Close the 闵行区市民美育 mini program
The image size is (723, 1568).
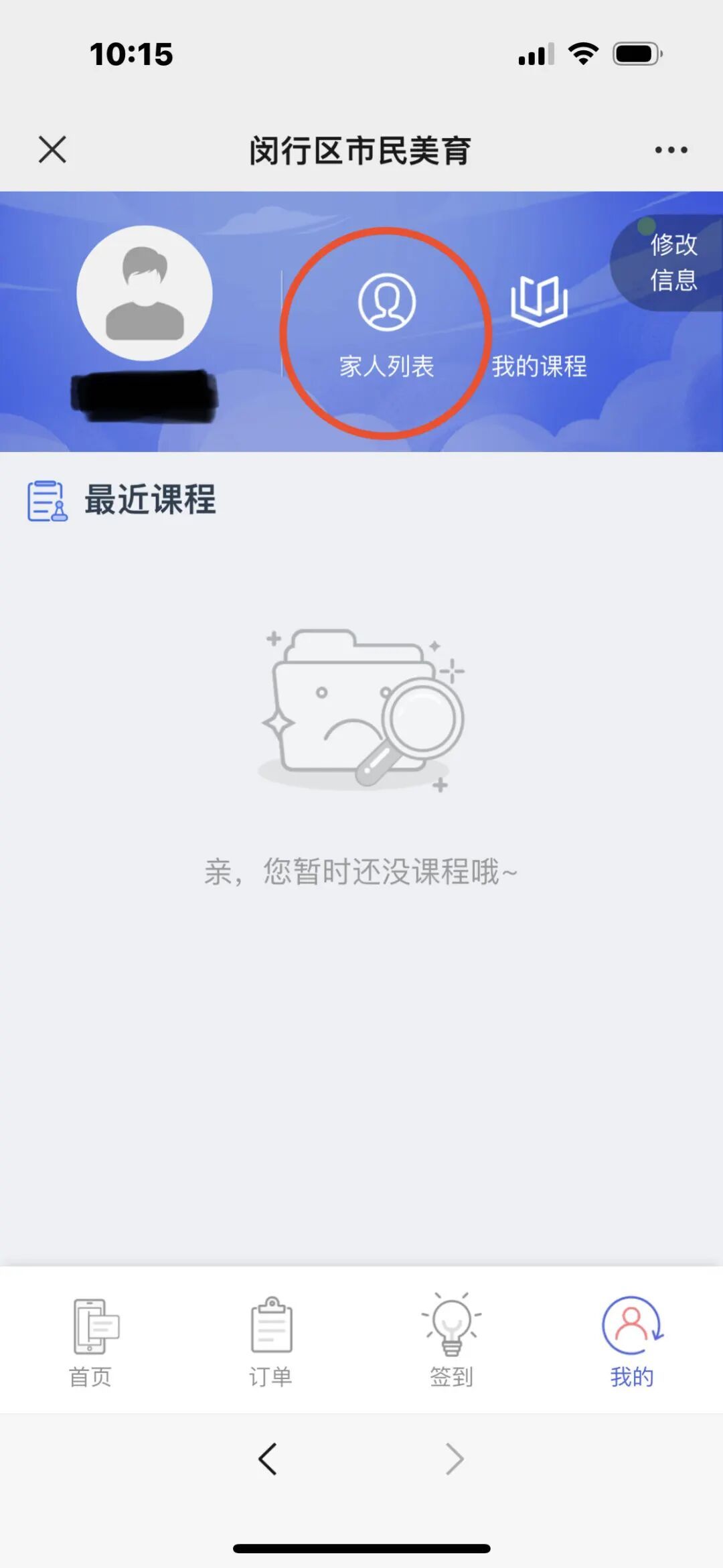point(52,149)
